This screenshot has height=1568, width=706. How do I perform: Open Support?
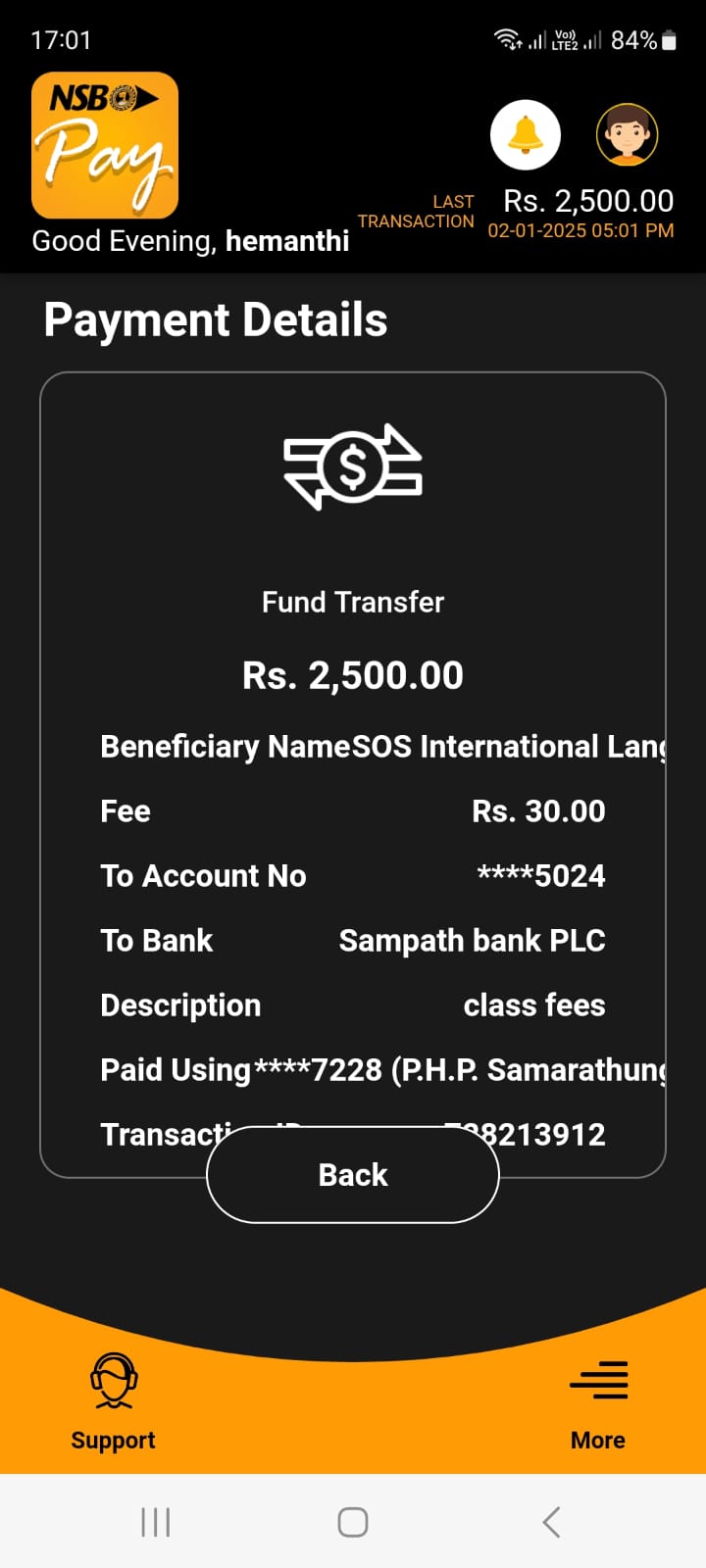[113, 1401]
